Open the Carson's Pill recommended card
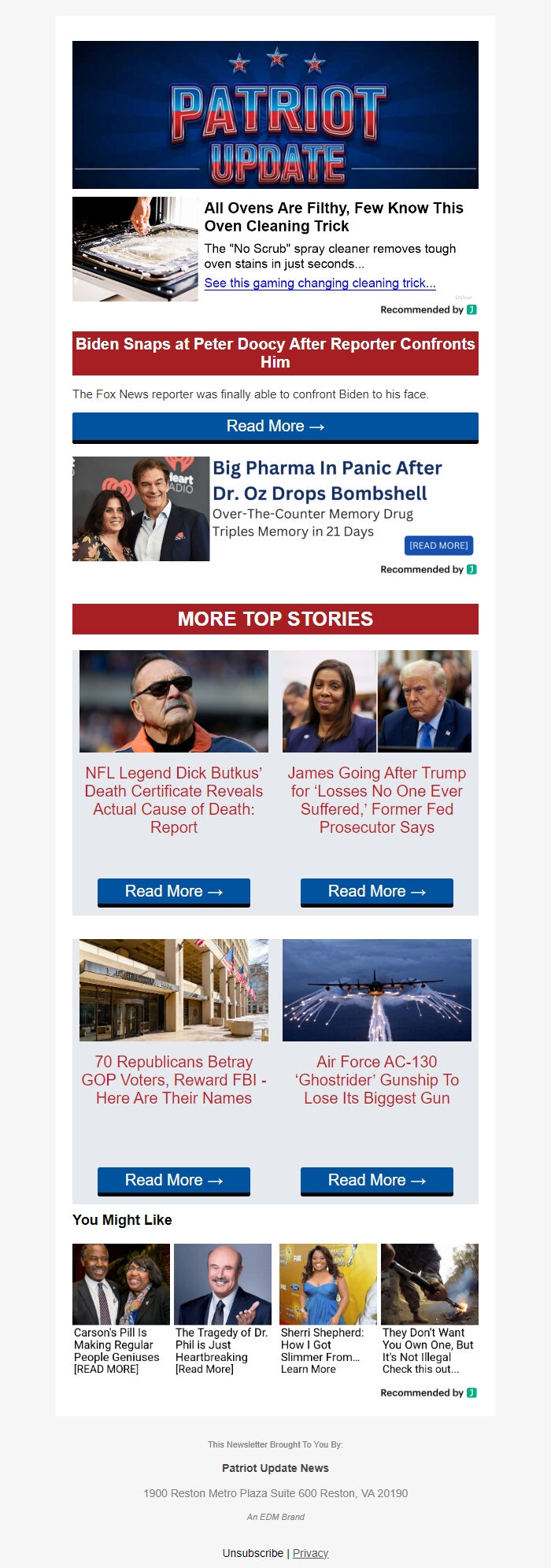This screenshot has width=551, height=1568. click(x=121, y=1310)
